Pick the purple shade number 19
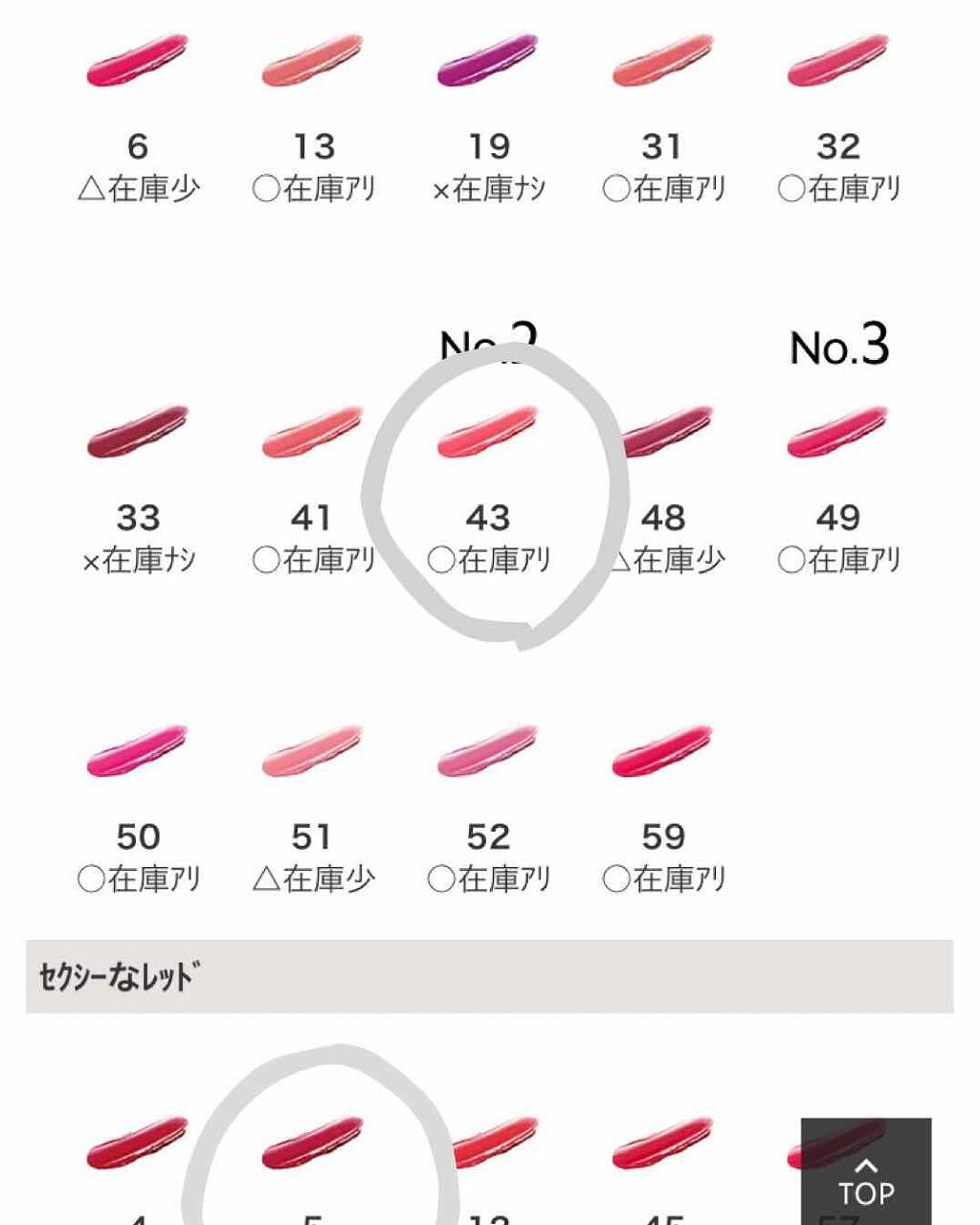 [x=488, y=60]
